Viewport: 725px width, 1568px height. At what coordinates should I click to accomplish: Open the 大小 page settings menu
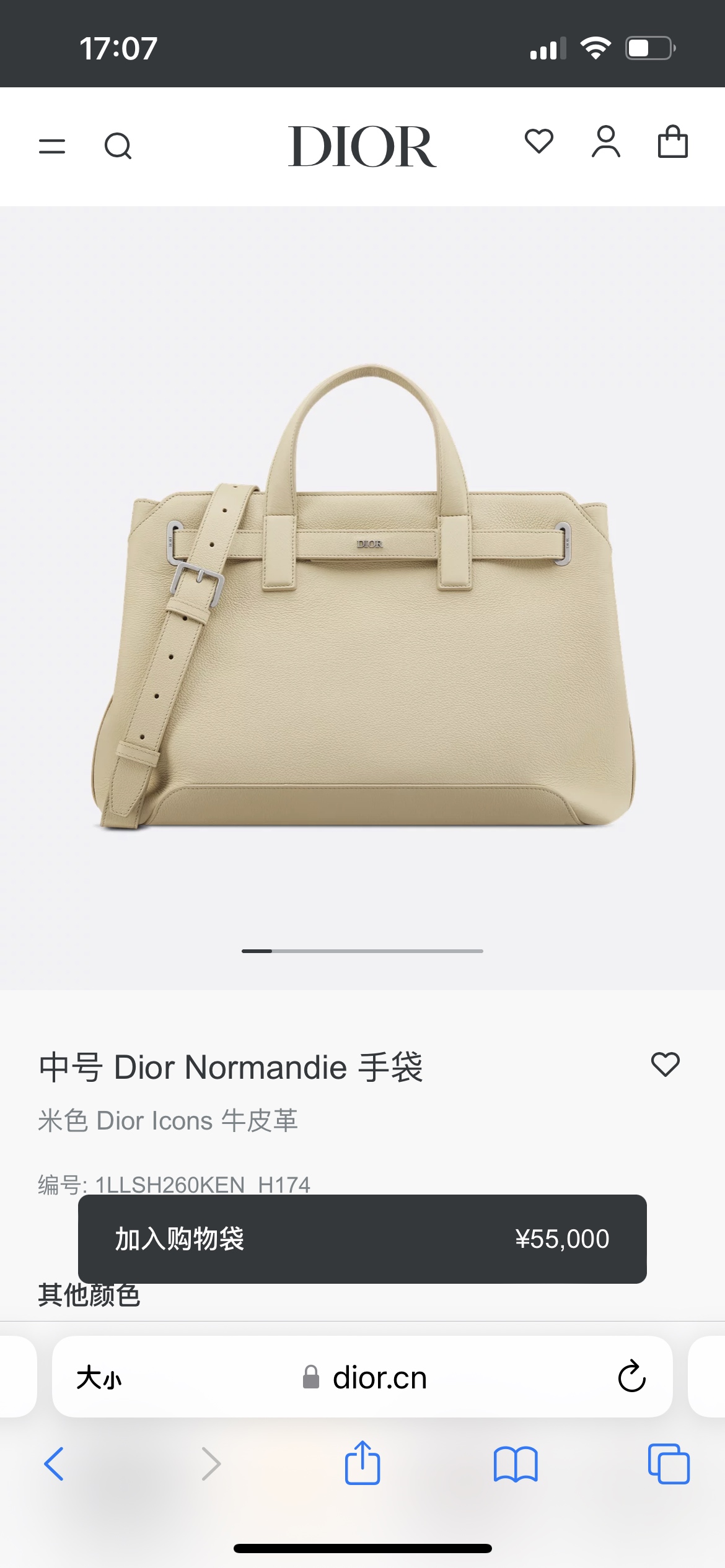click(99, 1378)
